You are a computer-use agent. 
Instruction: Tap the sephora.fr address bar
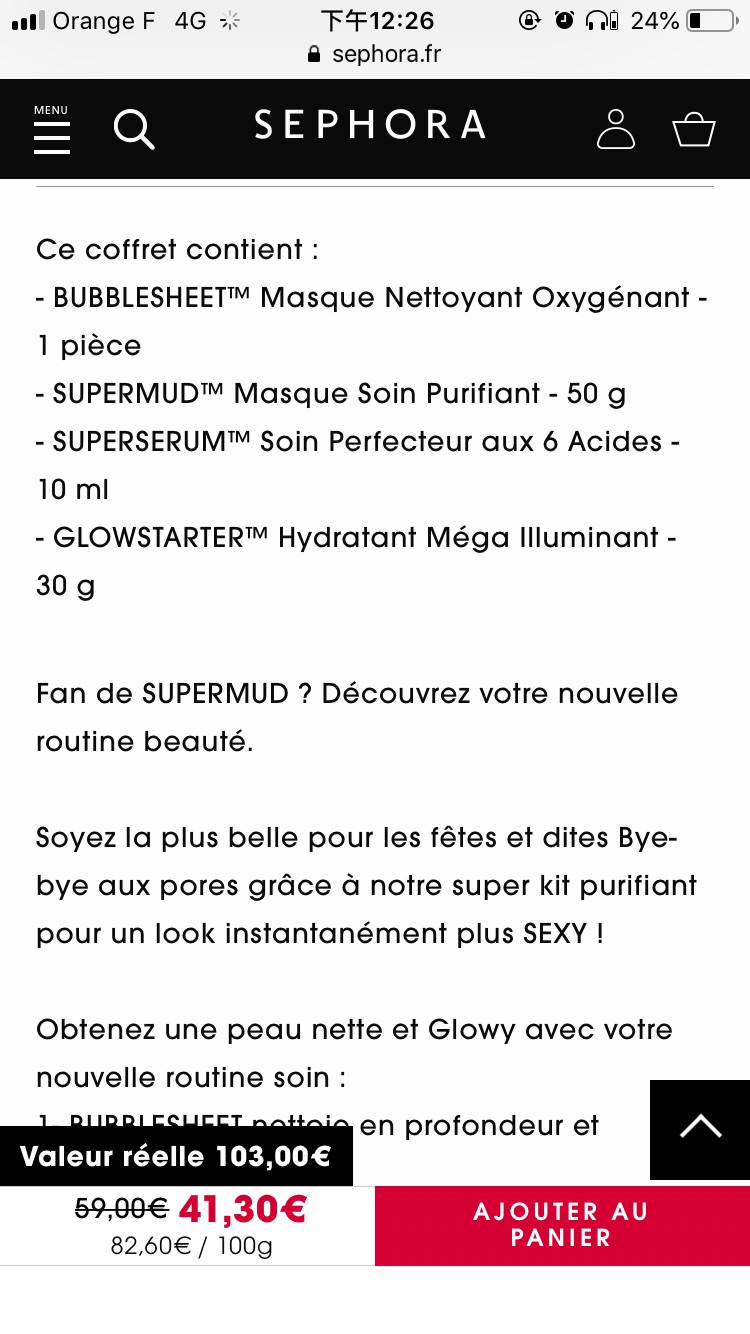pos(375,54)
